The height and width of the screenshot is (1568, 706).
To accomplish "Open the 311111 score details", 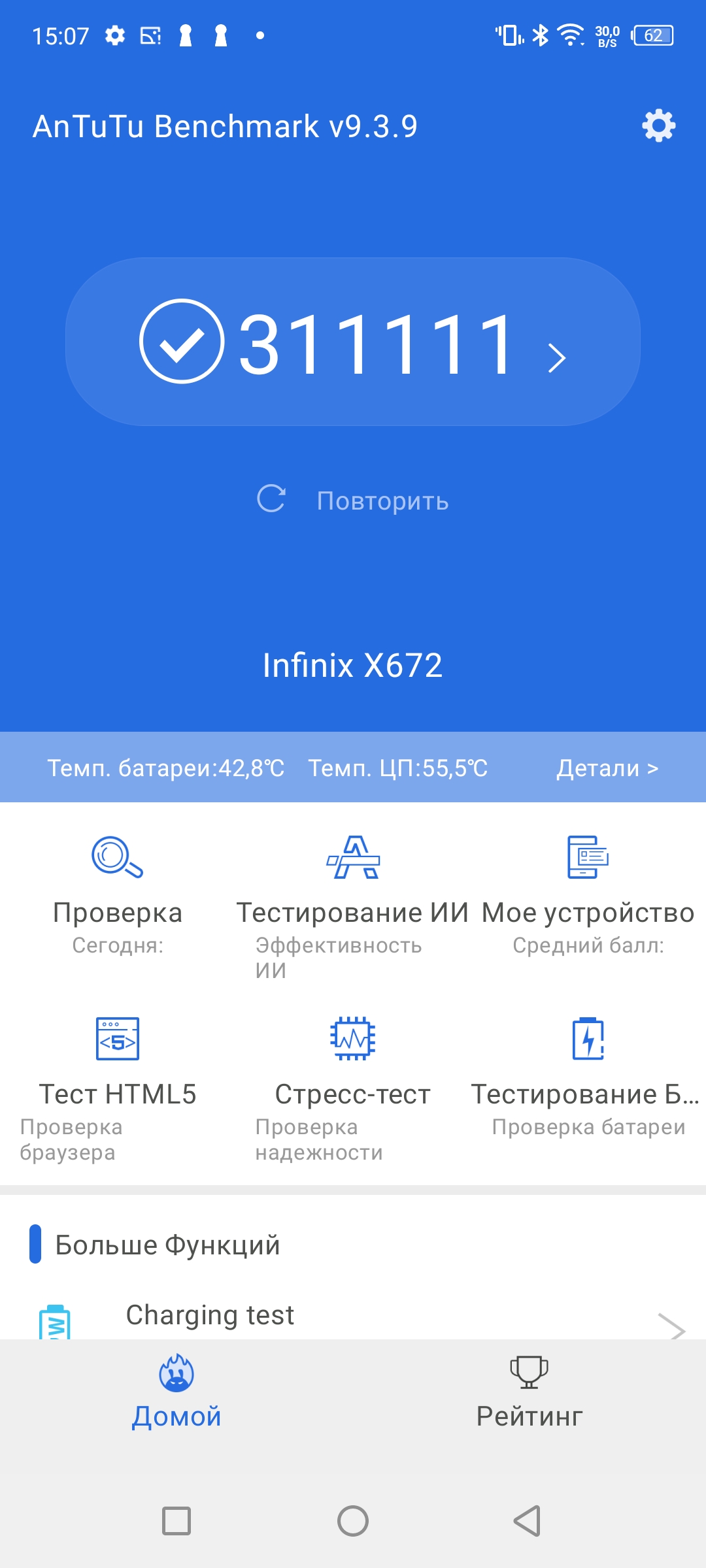I will (353, 342).
